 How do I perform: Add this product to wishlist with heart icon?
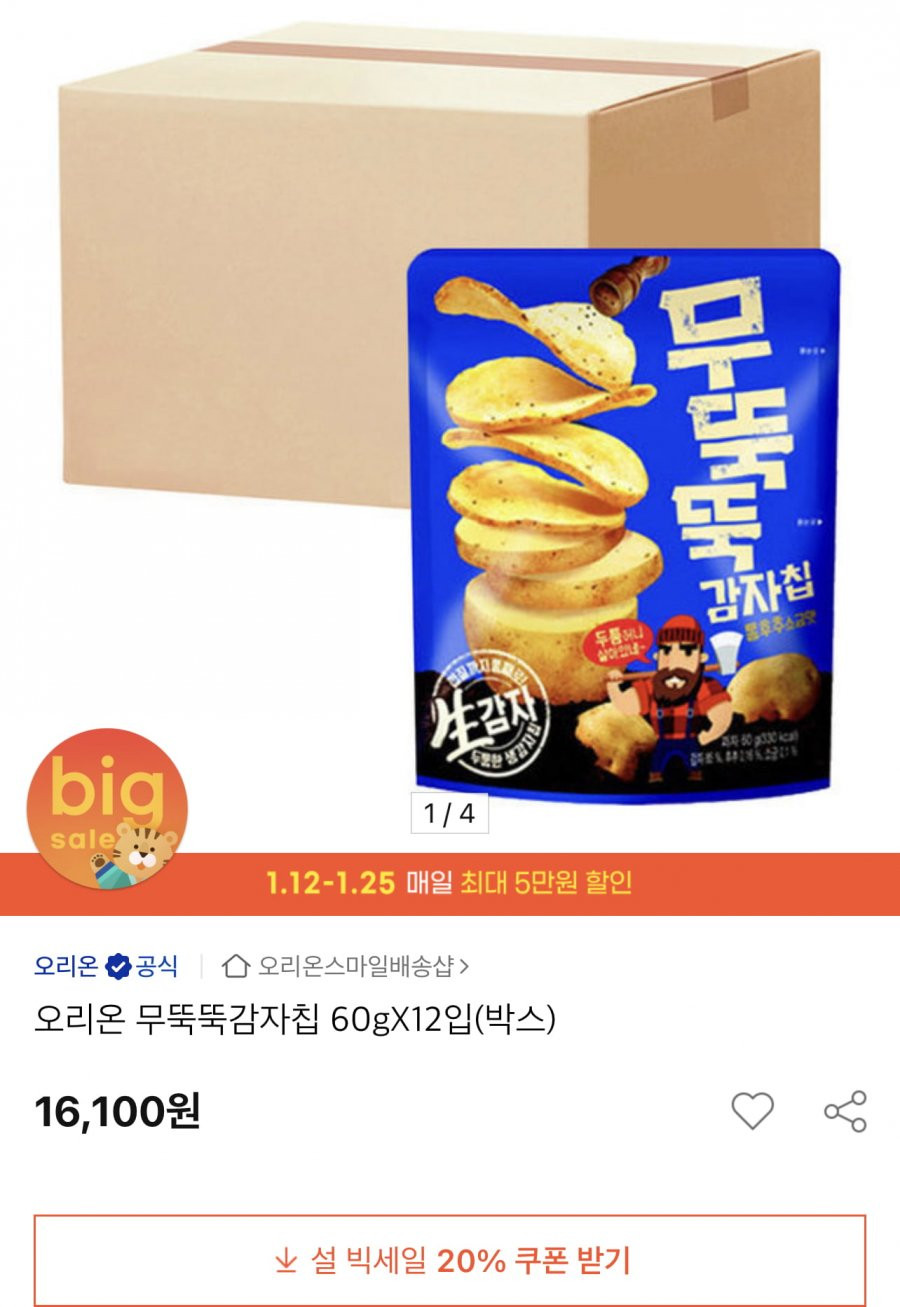(x=752, y=1111)
